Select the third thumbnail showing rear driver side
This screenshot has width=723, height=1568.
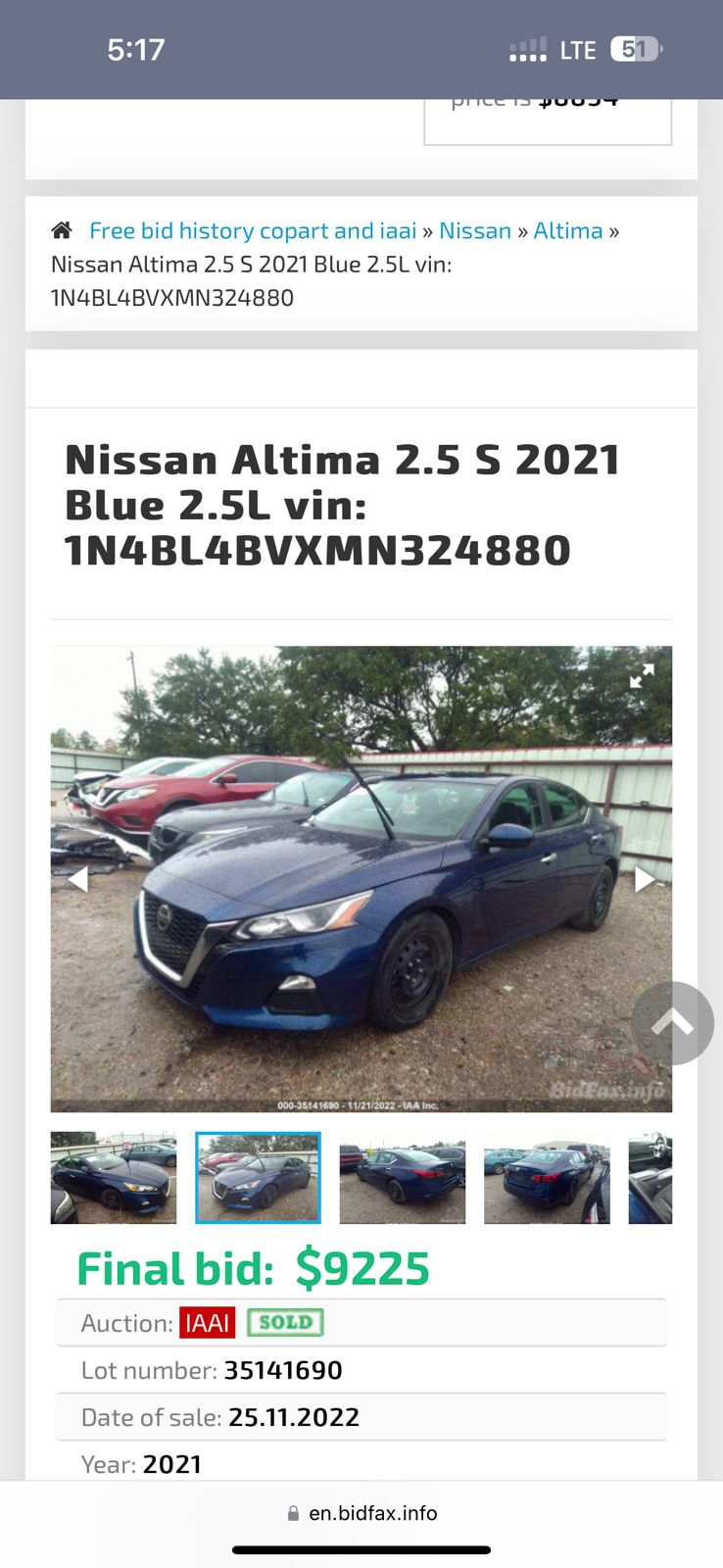pos(403,1178)
